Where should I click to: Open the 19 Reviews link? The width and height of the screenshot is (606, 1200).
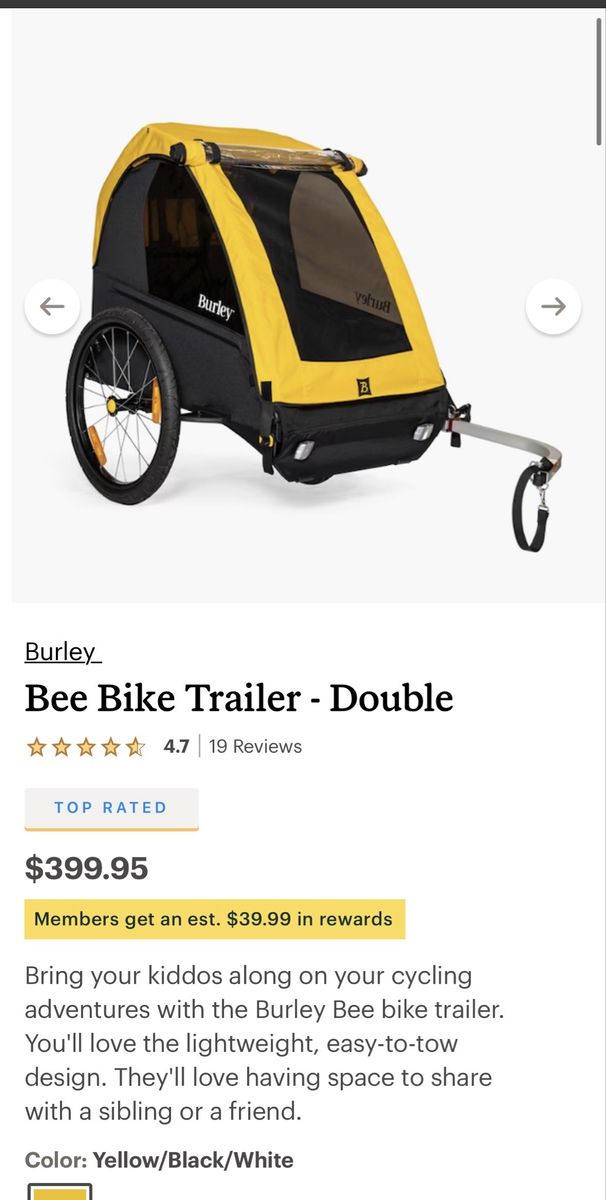tap(255, 746)
